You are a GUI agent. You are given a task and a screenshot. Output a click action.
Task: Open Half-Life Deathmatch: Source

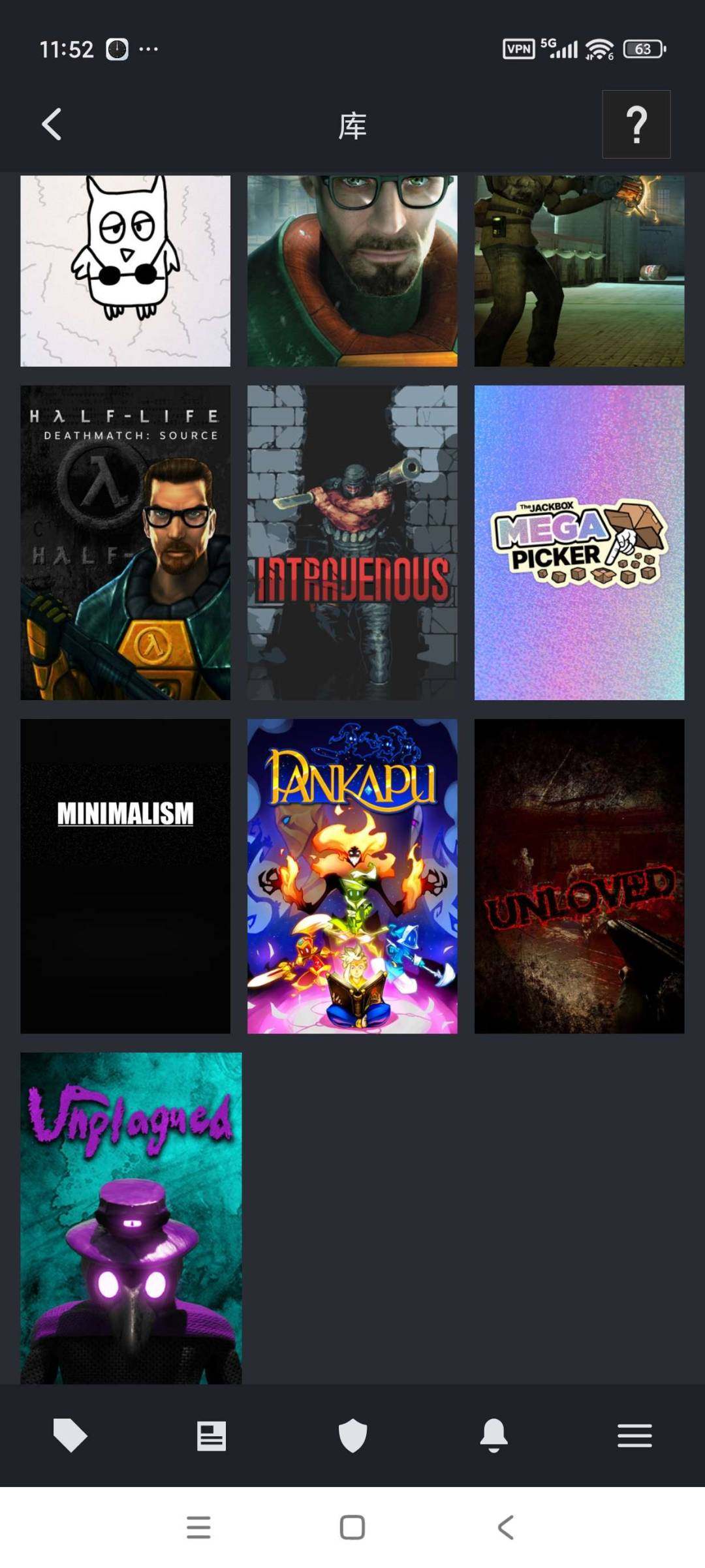(x=125, y=542)
